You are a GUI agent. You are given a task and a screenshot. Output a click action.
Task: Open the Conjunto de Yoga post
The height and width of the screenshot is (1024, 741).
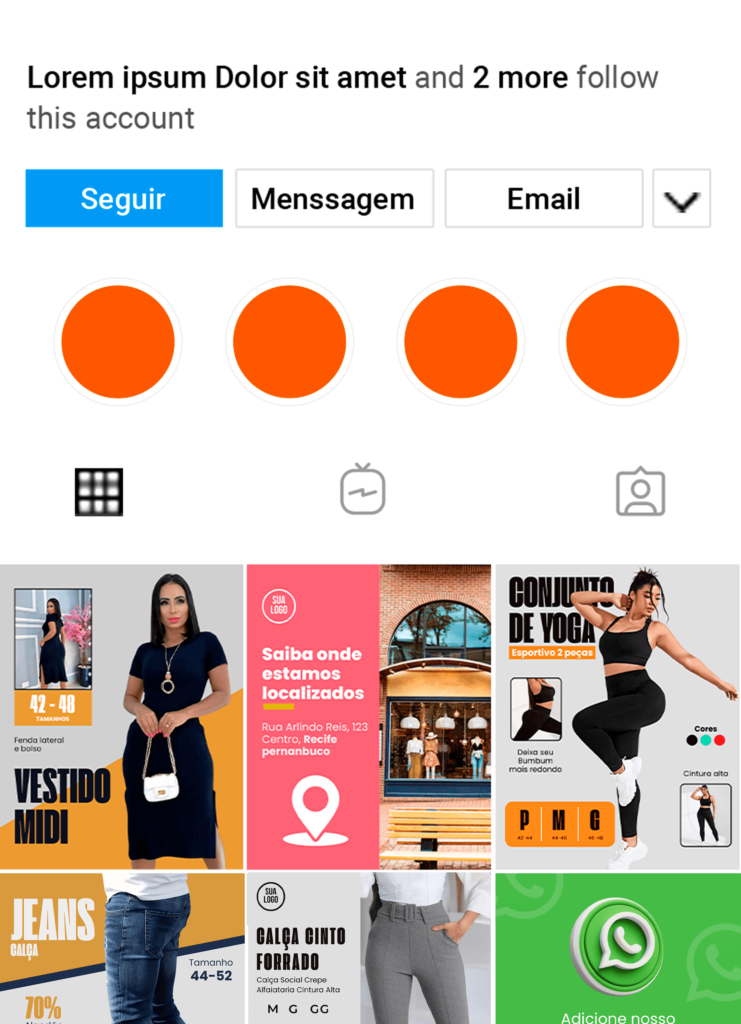(617, 716)
